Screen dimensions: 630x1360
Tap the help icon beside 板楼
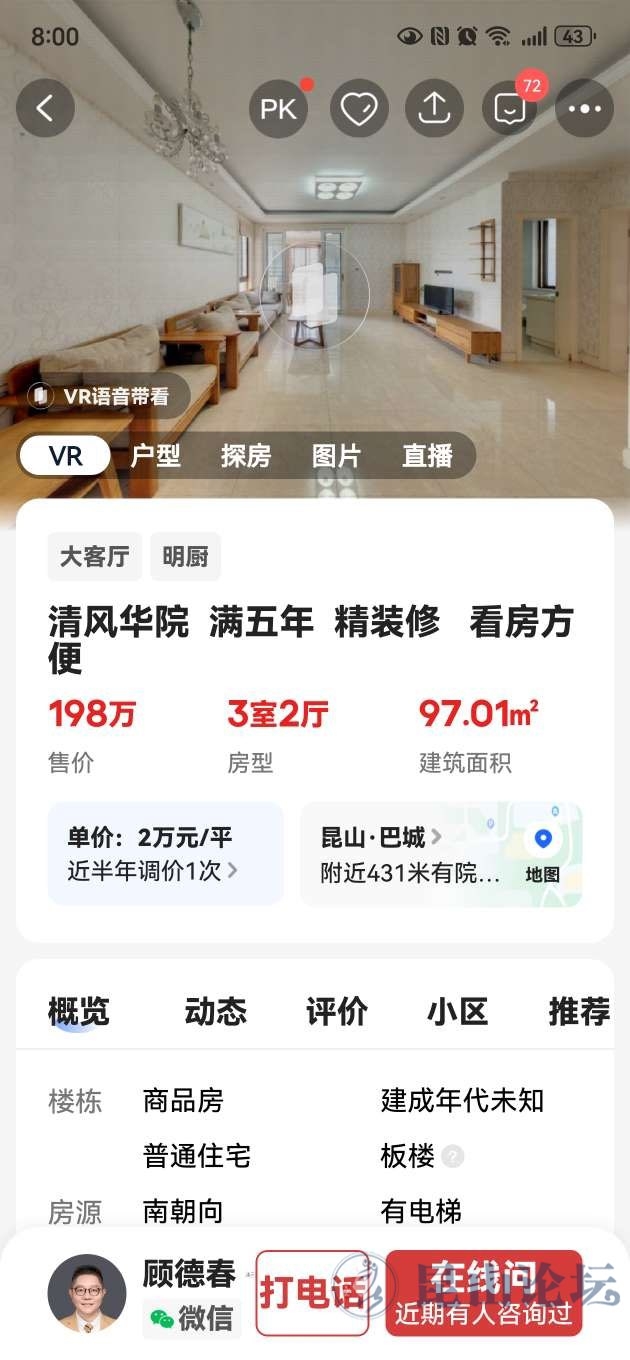453,1157
